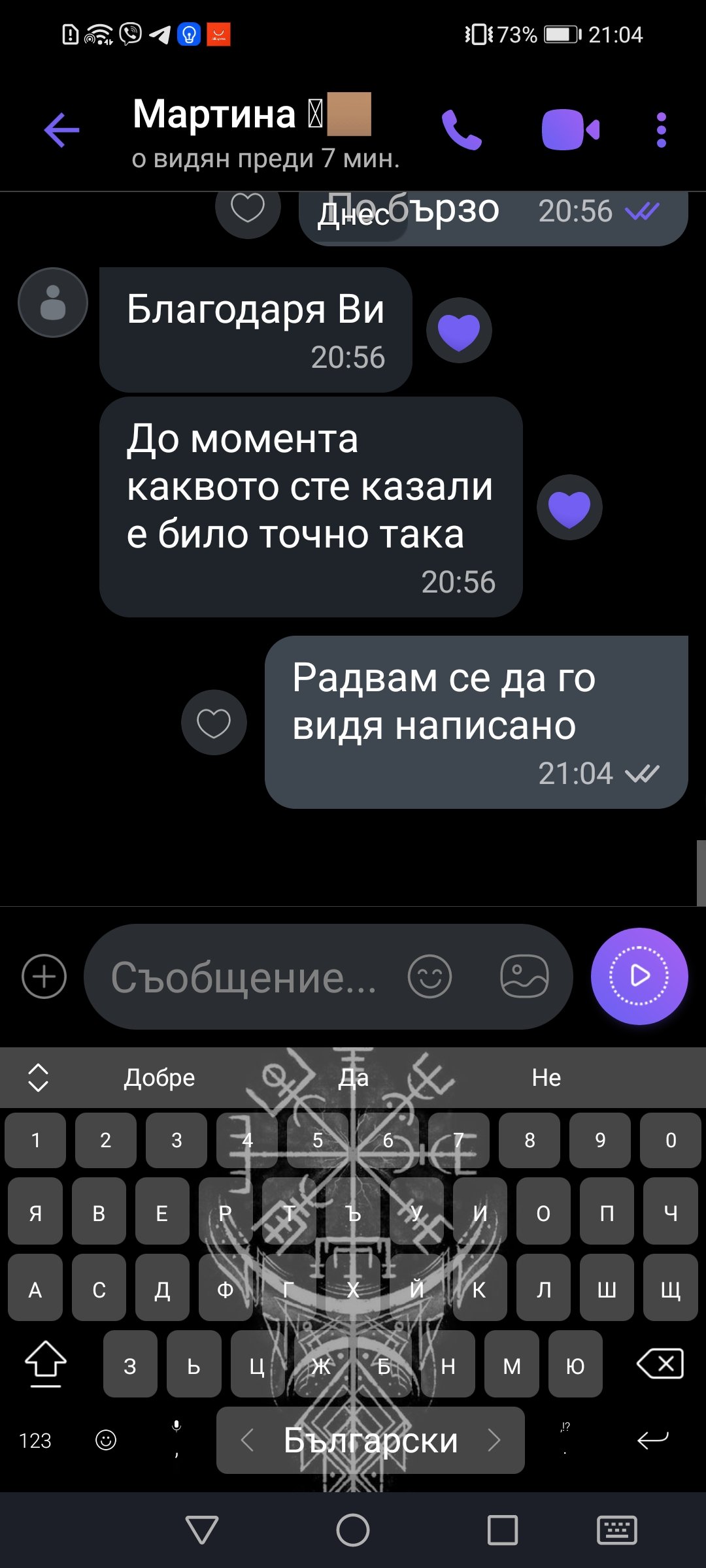The width and height of the screenshot is (706, 1568).
Task: Switch keyboard to the 123 symbols layout
Action: tap(35, 1441)
